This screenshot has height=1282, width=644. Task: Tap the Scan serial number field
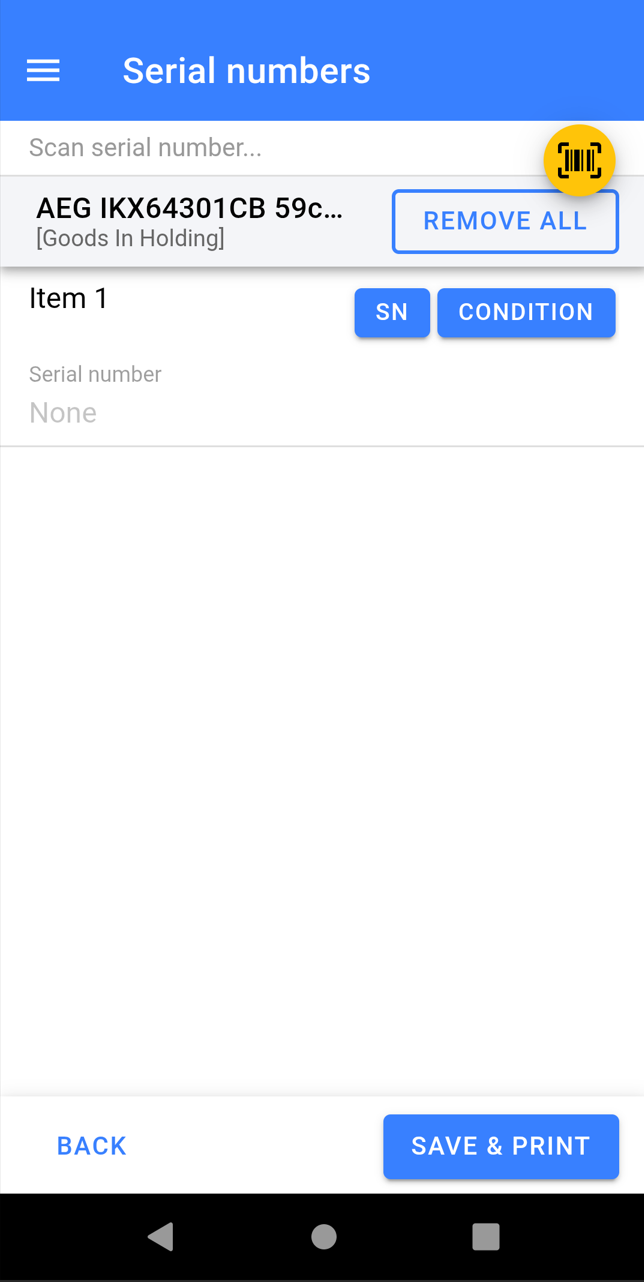click(270, 148)
